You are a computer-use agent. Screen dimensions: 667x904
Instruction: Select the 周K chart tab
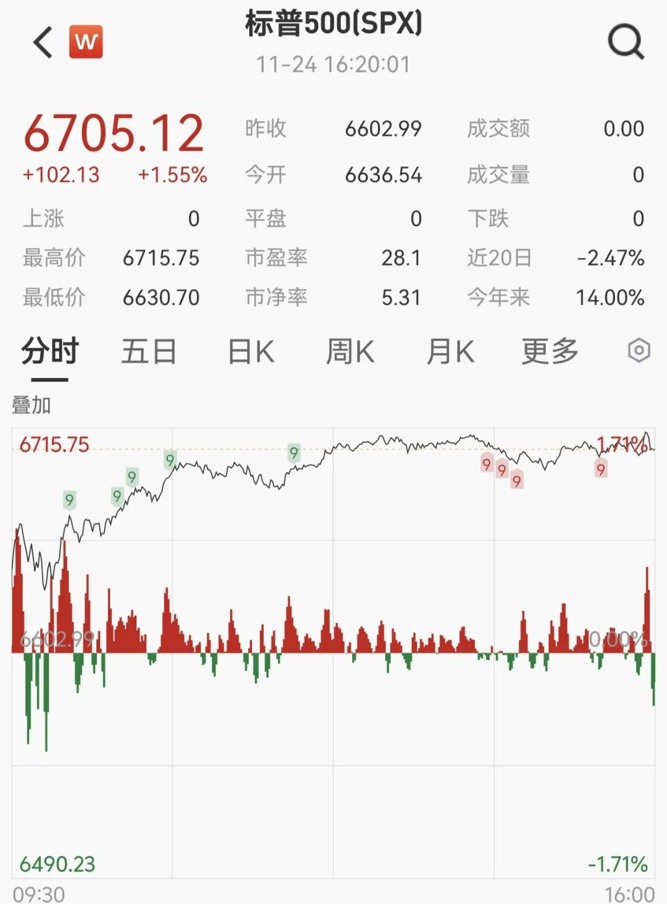tap(350, 351)
